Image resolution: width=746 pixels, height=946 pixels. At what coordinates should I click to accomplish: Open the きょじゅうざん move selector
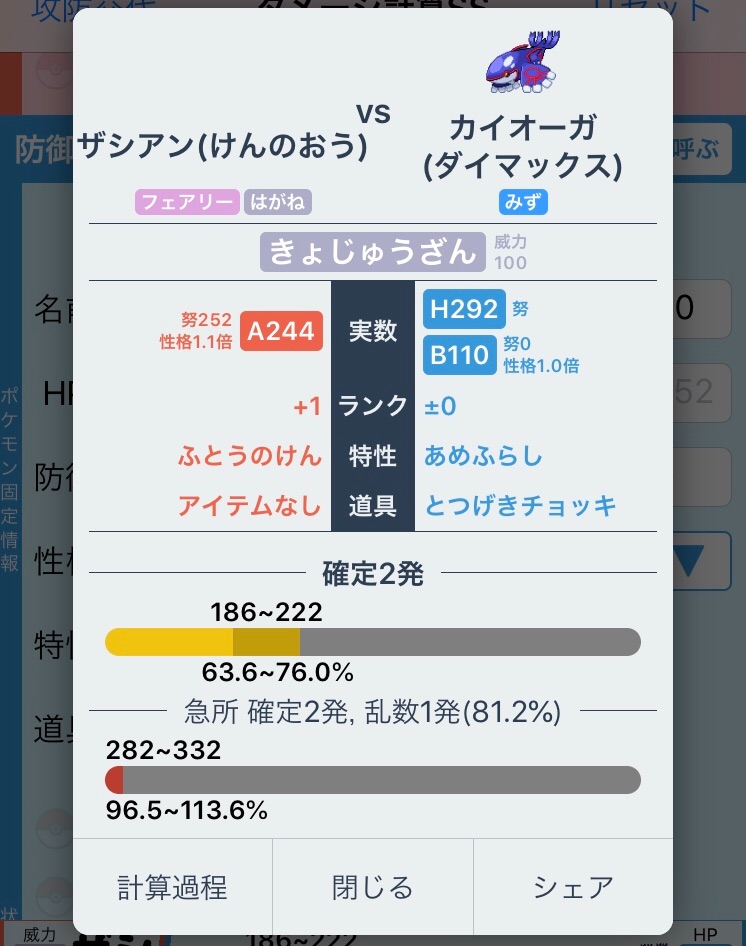coord(371,252)
